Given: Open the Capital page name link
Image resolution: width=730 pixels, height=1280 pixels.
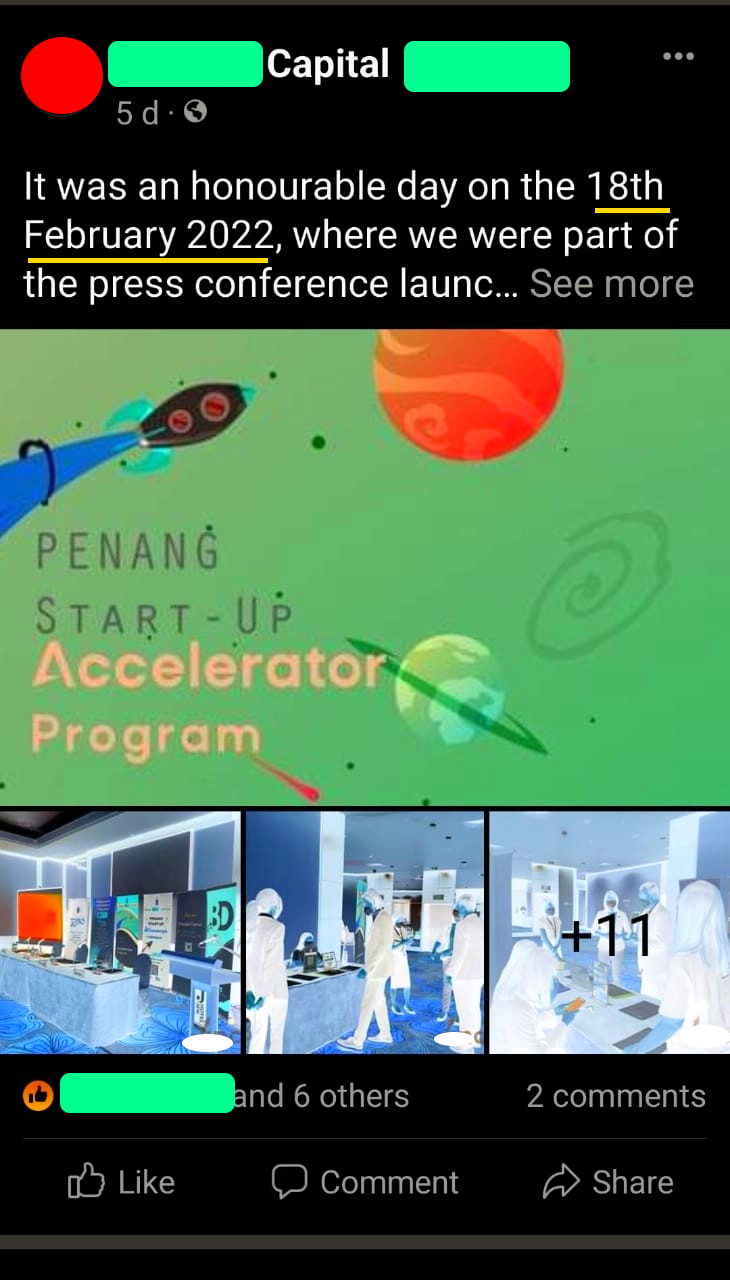Looking at the screenshot, I should tap(328, 65).
